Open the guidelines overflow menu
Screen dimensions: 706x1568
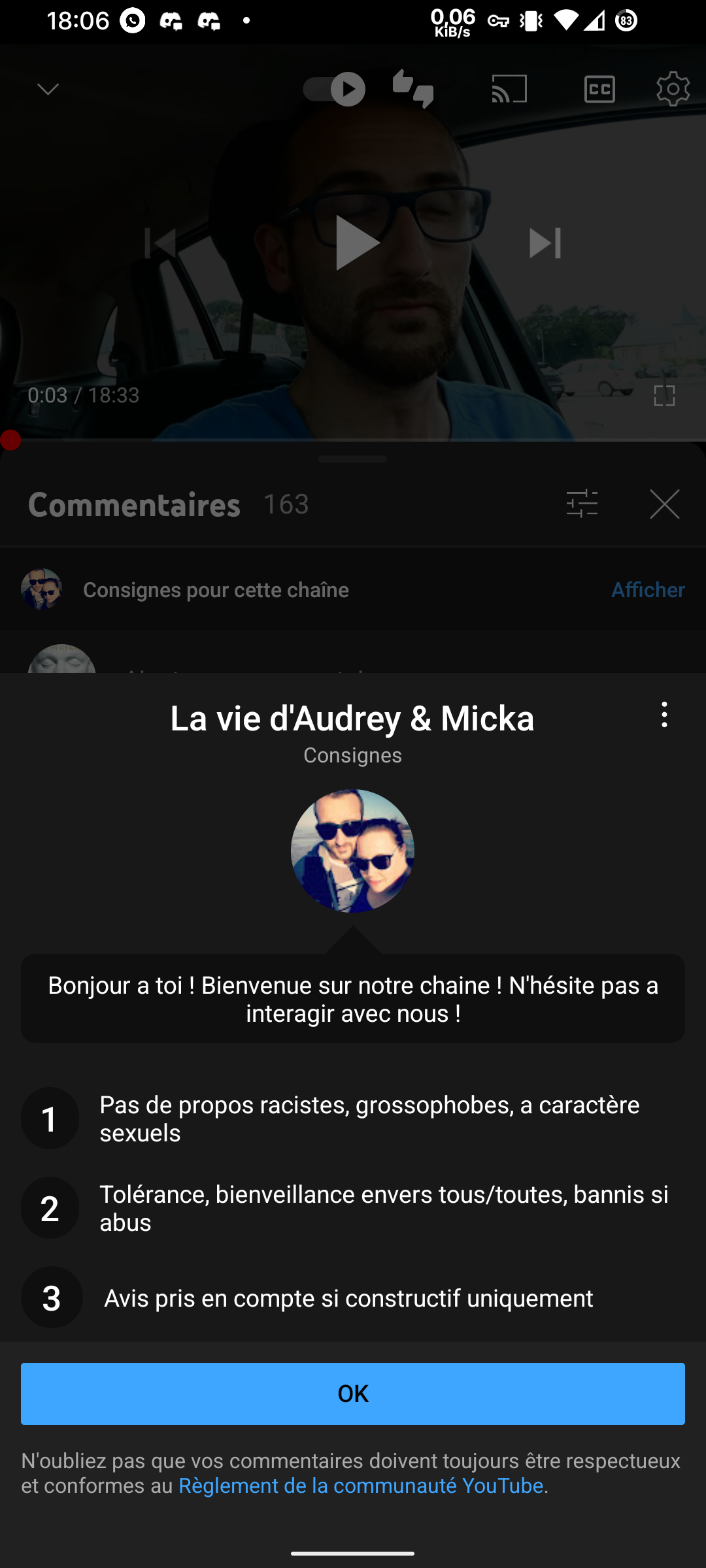(x=664, y=715)
